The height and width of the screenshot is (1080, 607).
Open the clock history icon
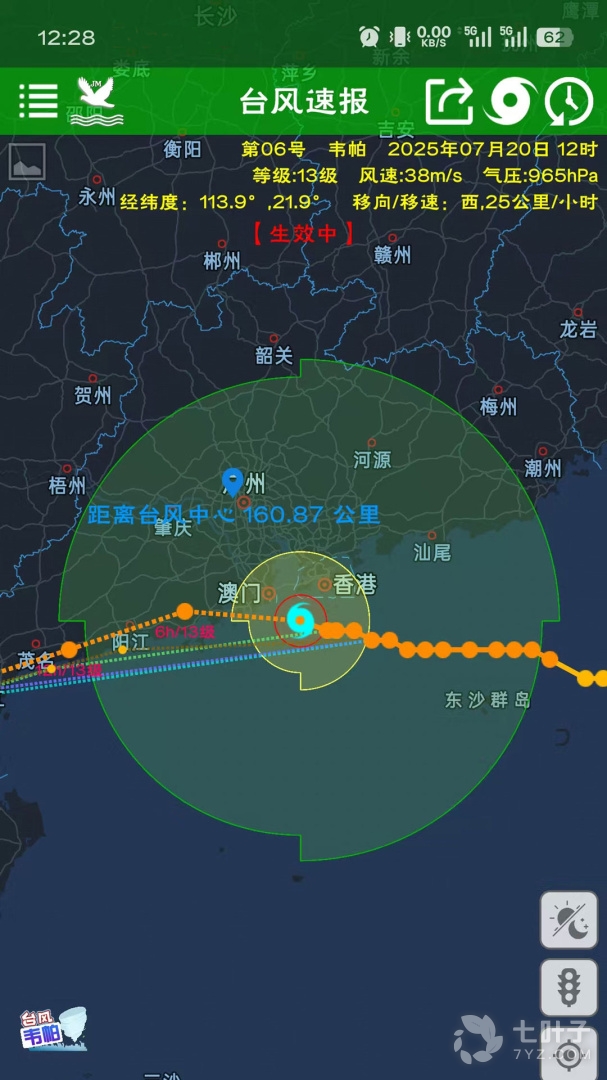(x=569, y=101)
